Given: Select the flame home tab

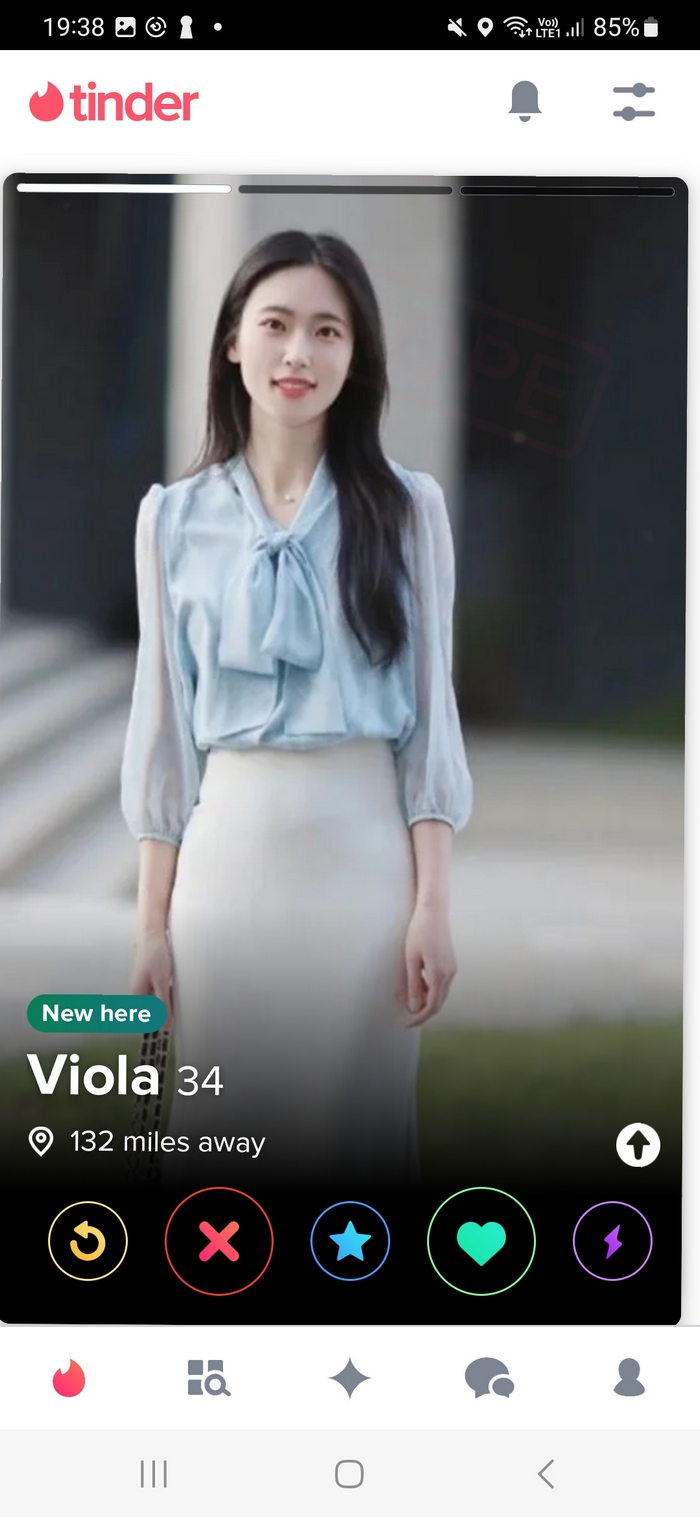Looking at the screenshot, I should (x=69, y=1378).
